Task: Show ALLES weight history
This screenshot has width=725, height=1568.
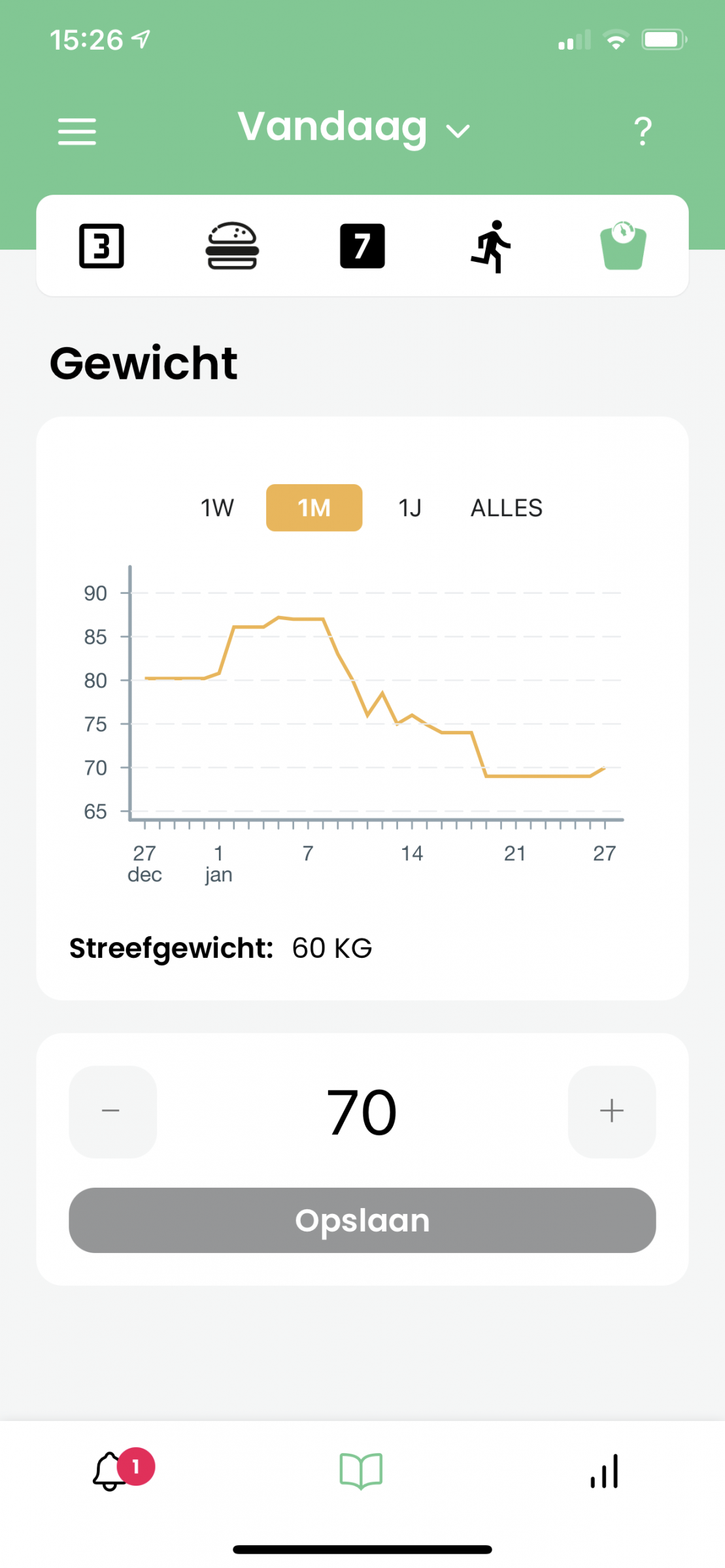Action: click(x=507, y=508)
